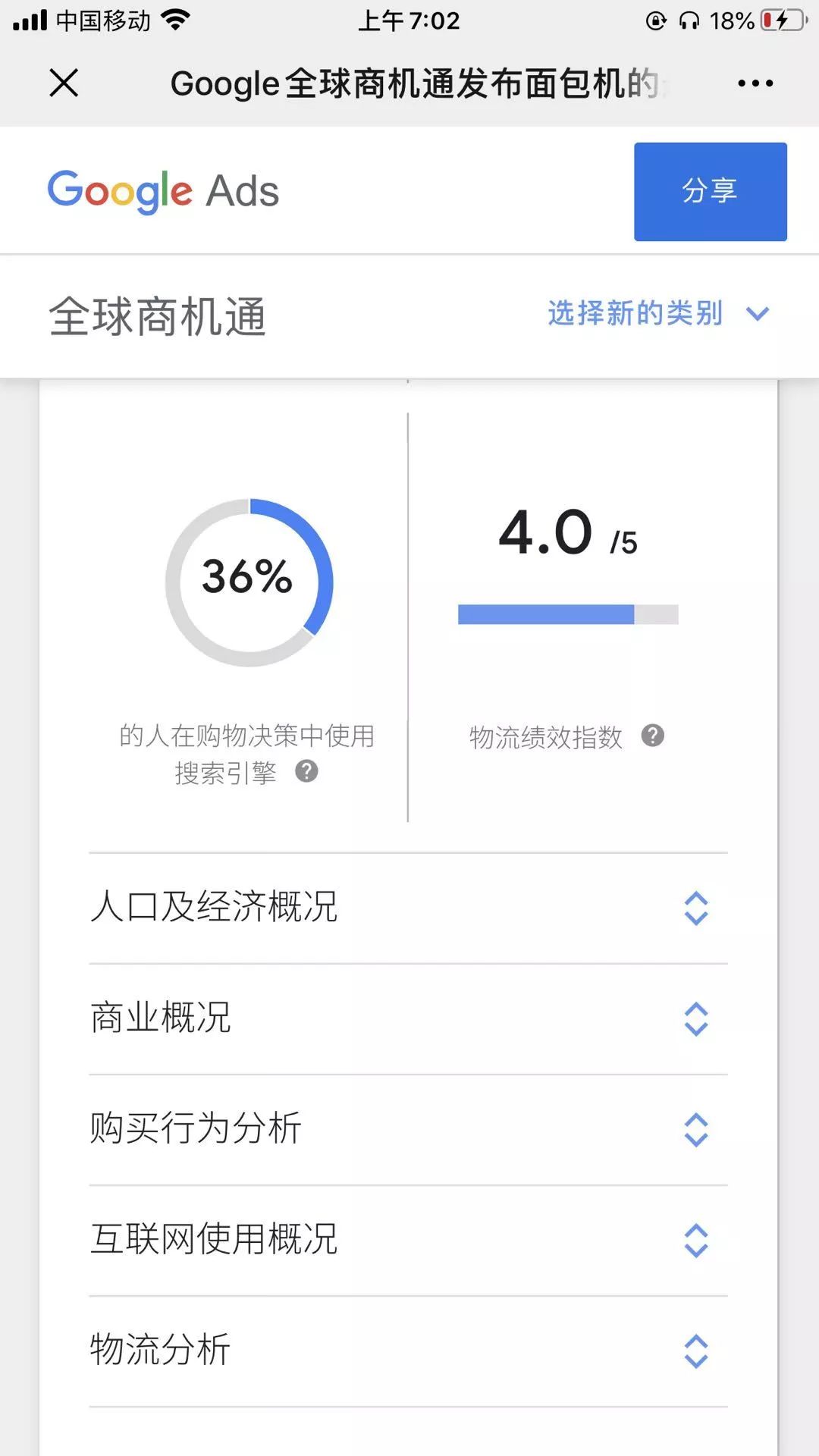
Task: Show help for 搜索引擎 usage statistic
Action: [x=306, y=771]
